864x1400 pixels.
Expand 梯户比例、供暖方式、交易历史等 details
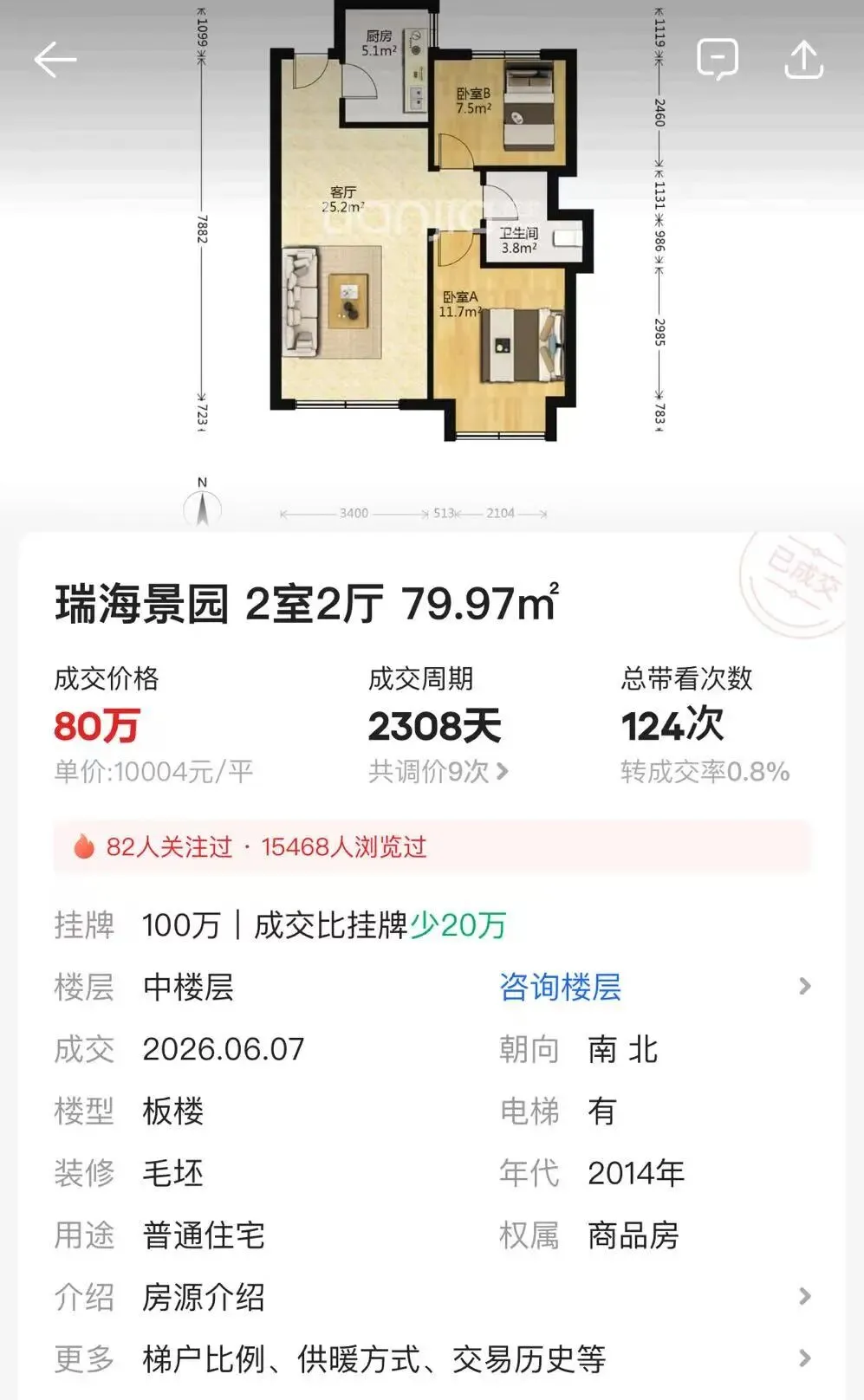click(433, 1359)
